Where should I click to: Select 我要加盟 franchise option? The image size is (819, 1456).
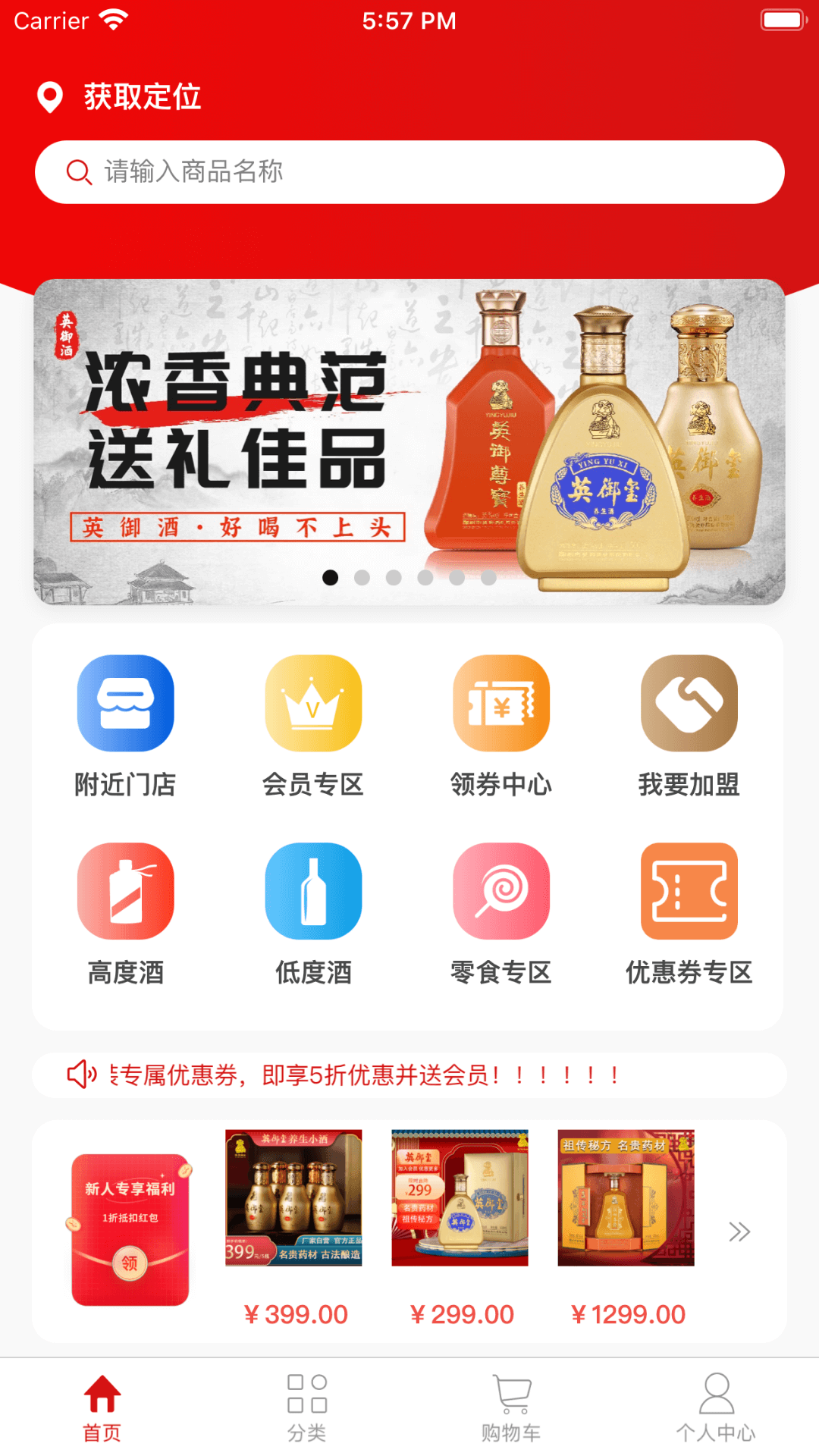pos(689,725)
